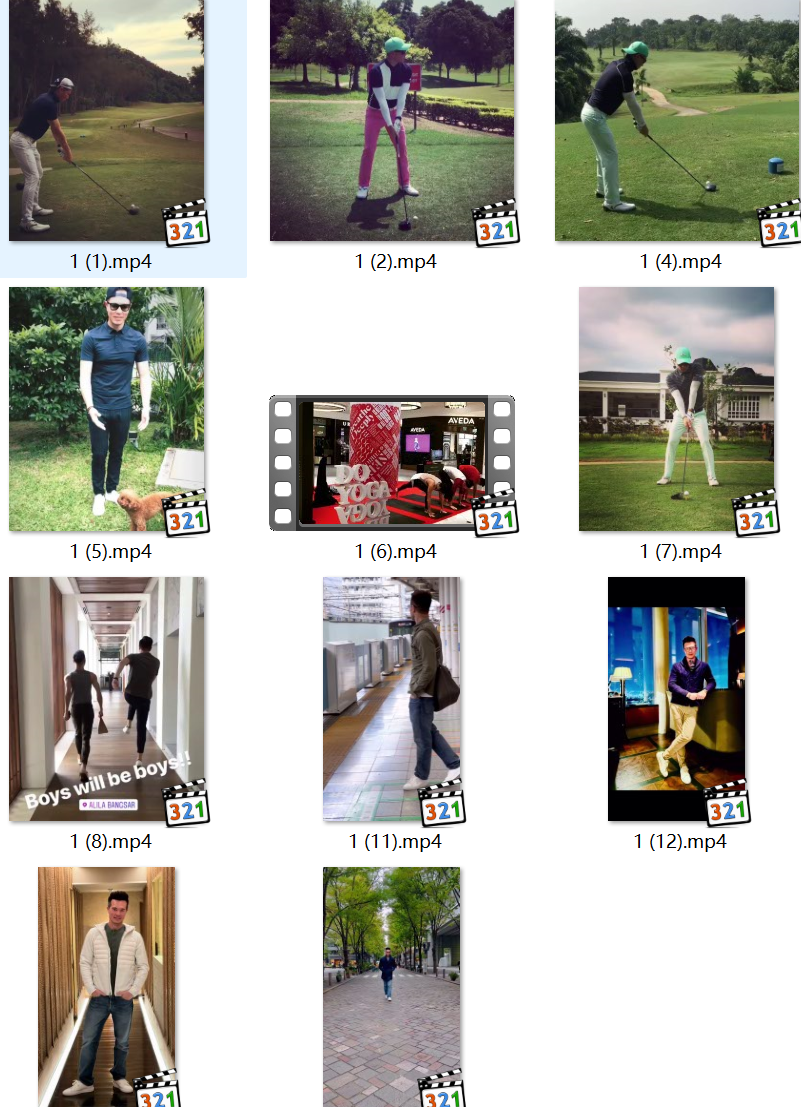Select video file 1 (7).mp4
The image size is (801, 1107).
tap(677, 409)
